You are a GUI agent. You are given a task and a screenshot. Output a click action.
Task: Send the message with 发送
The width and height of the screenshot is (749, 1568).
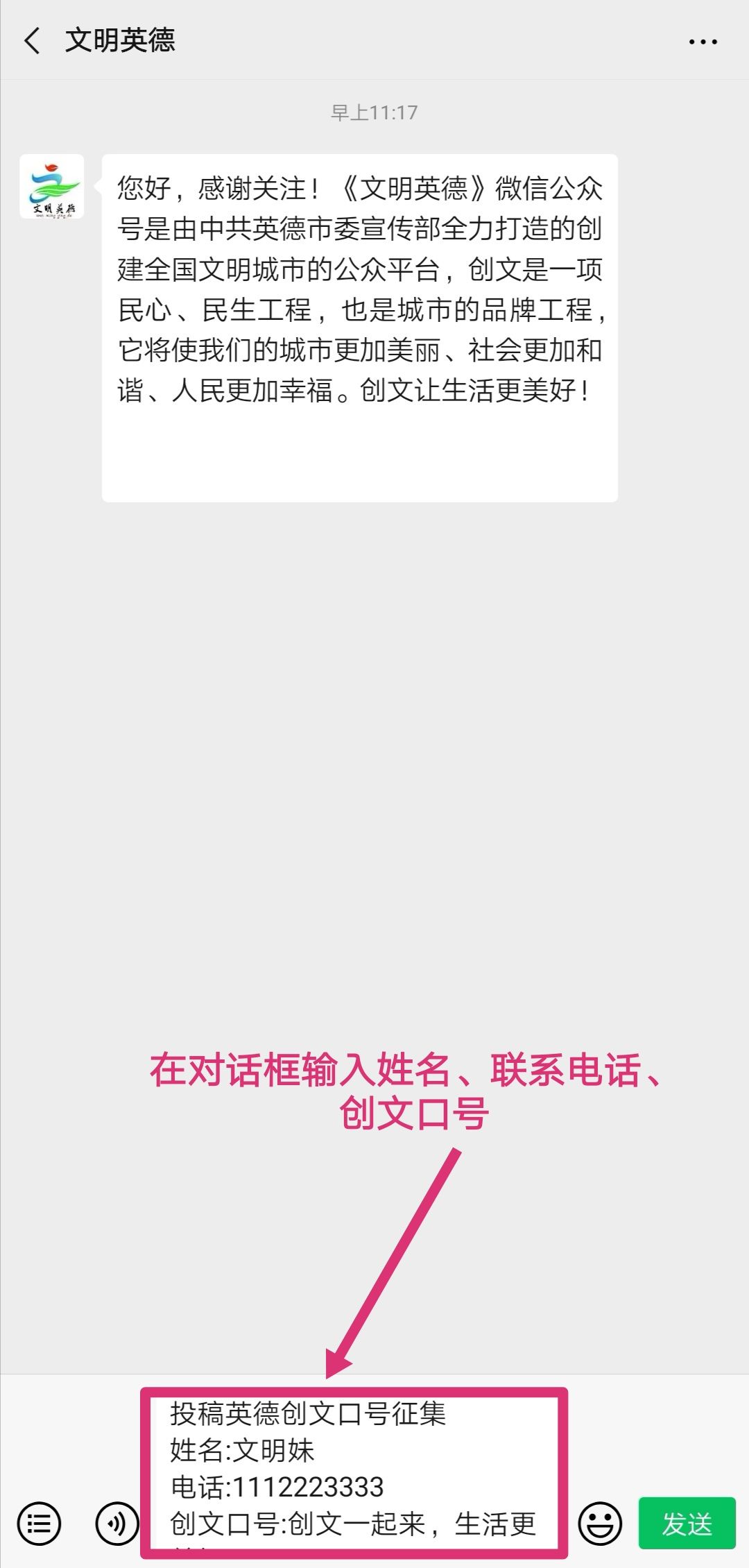[x=687, y=1524]
